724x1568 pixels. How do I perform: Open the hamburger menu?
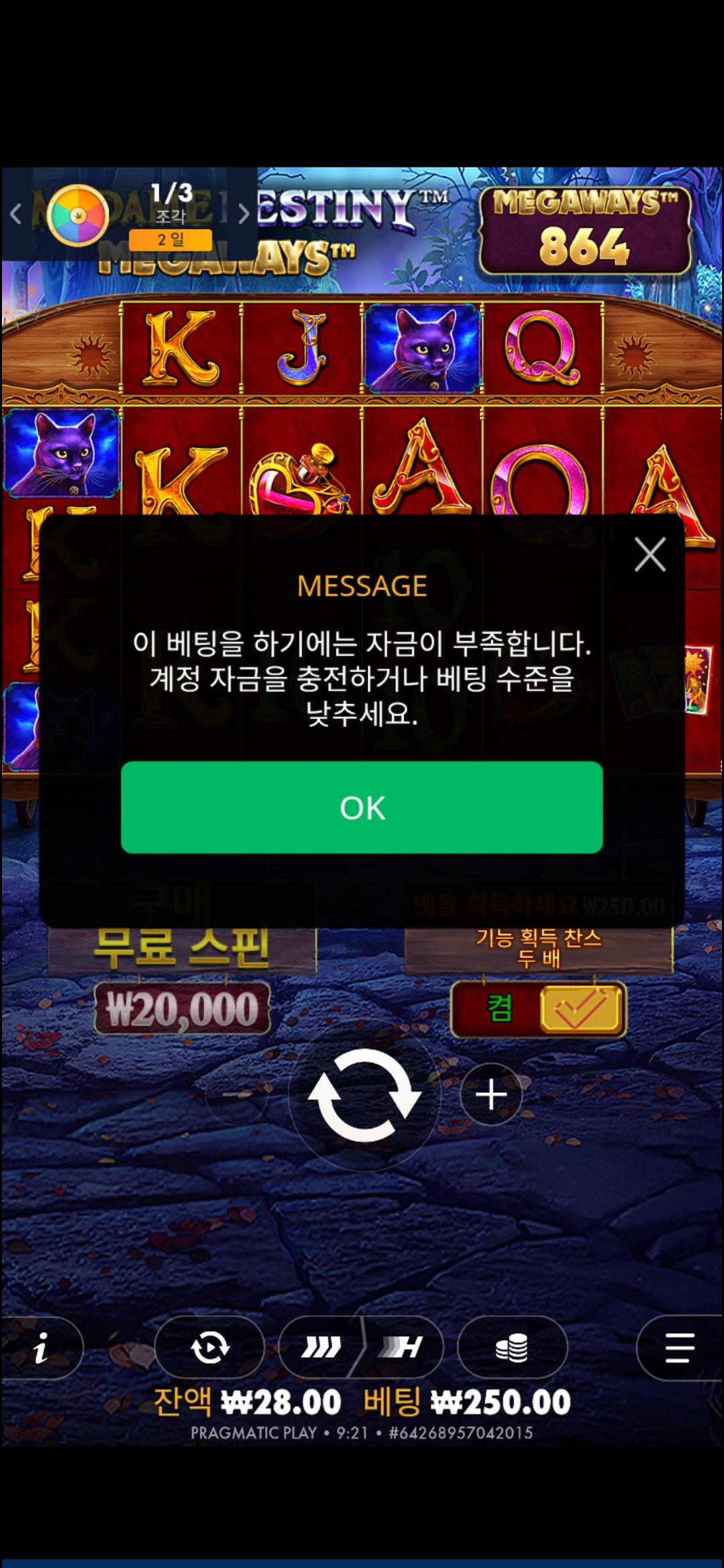(679, 1348)
